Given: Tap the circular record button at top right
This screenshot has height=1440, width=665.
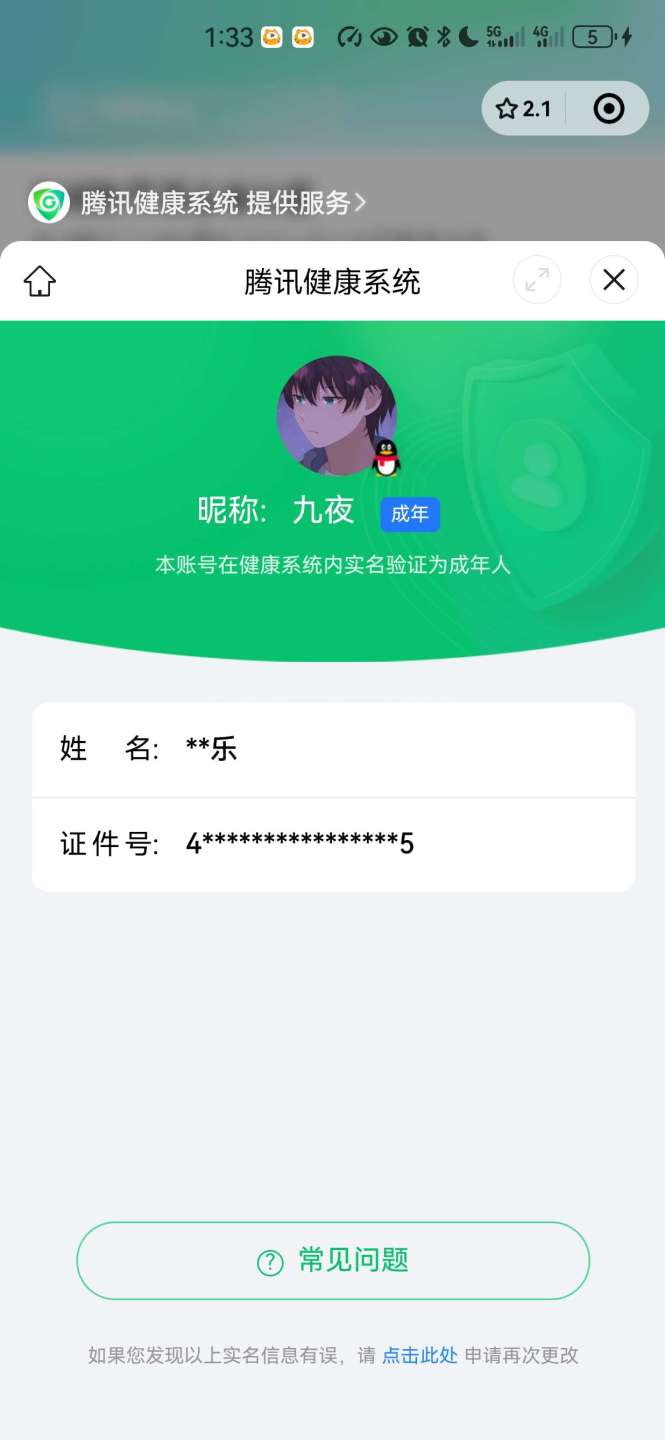Looking at the screenshot, I should (609, 109).
